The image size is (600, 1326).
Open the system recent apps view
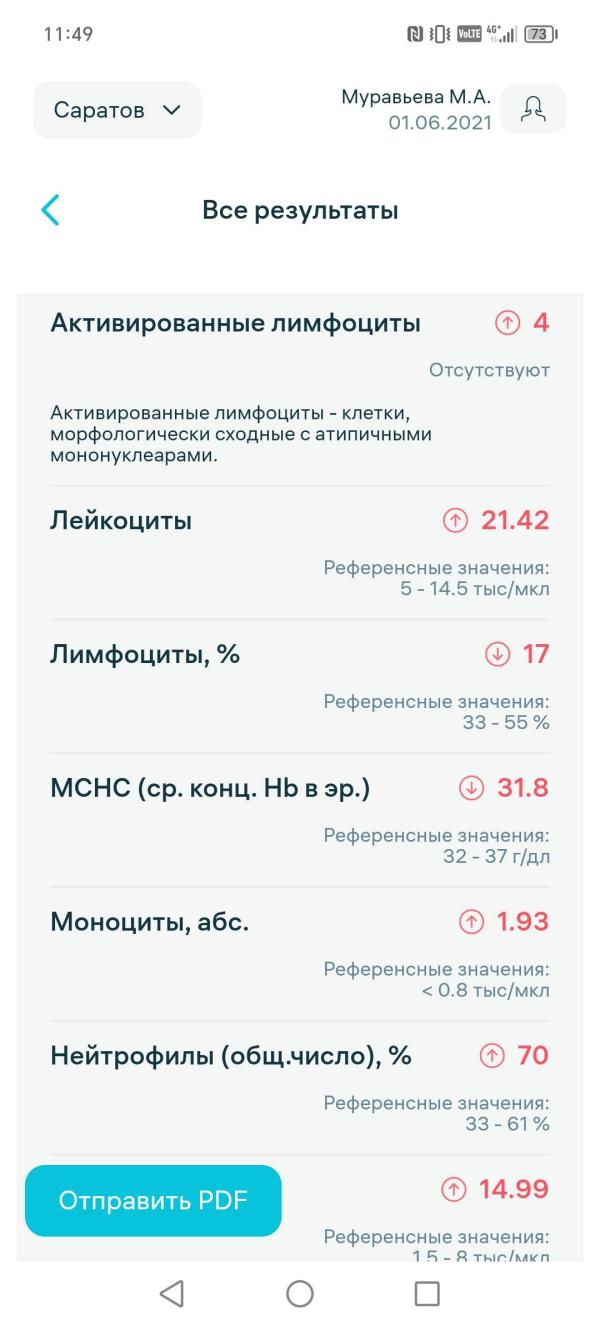point(427,1293)
